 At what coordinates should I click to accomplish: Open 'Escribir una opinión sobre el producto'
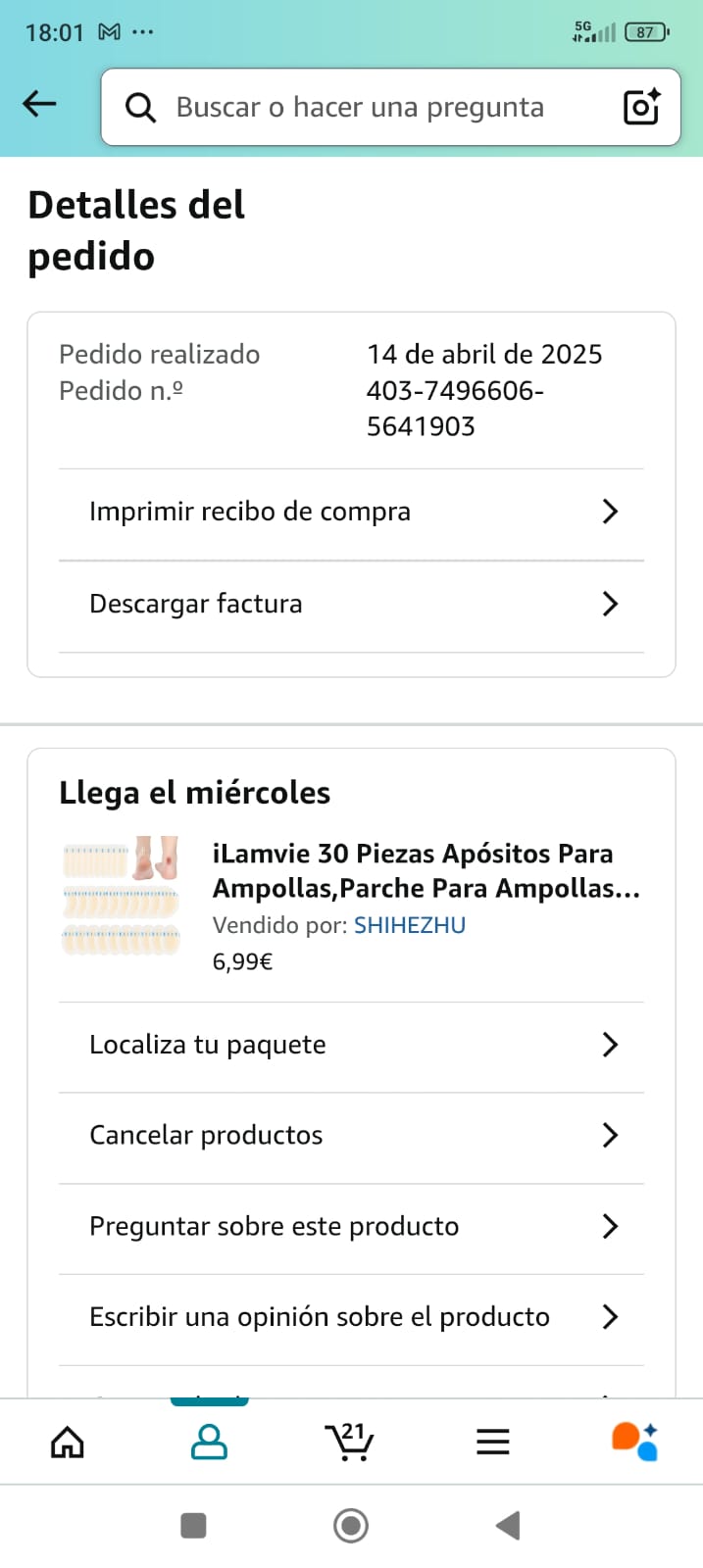coord(351,1316)
